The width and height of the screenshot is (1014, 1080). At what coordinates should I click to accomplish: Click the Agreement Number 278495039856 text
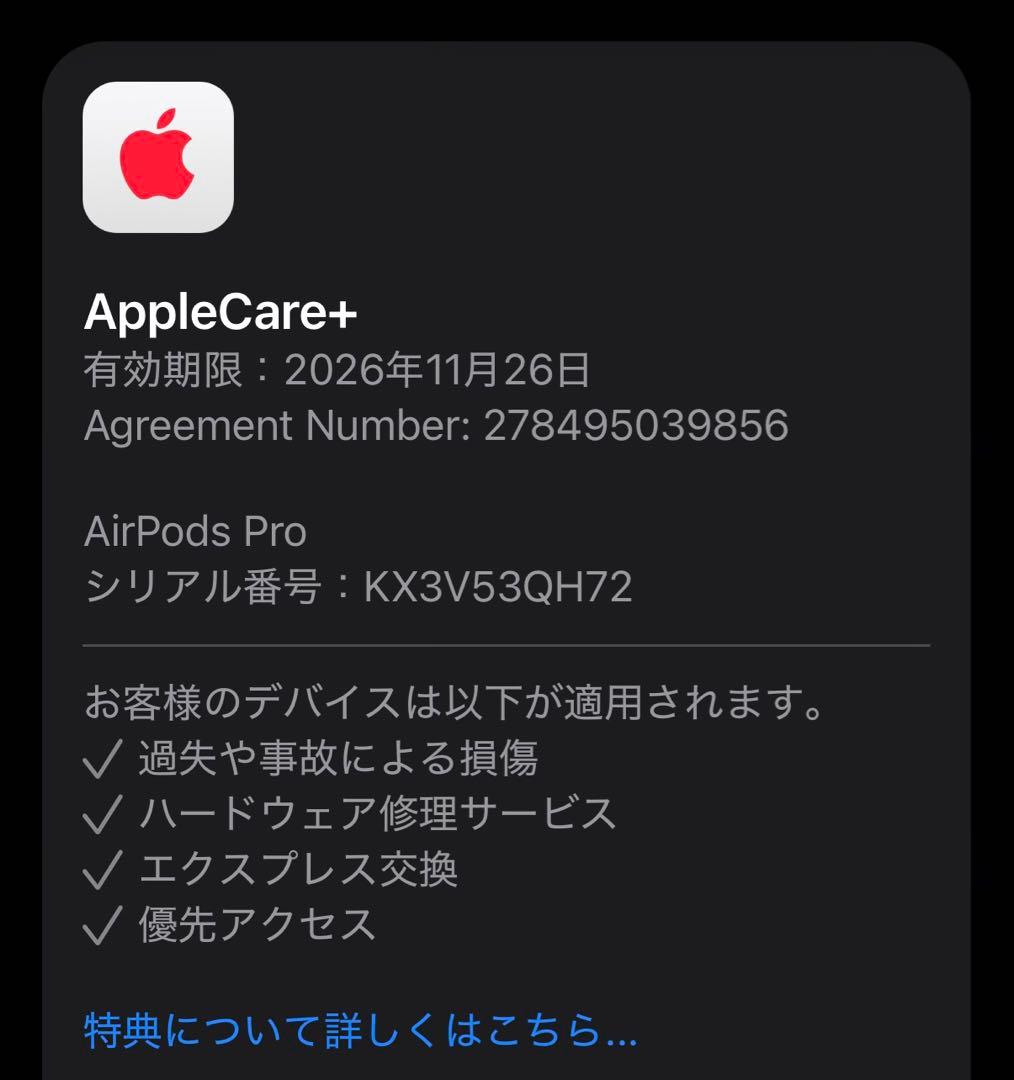pos(437,425)
